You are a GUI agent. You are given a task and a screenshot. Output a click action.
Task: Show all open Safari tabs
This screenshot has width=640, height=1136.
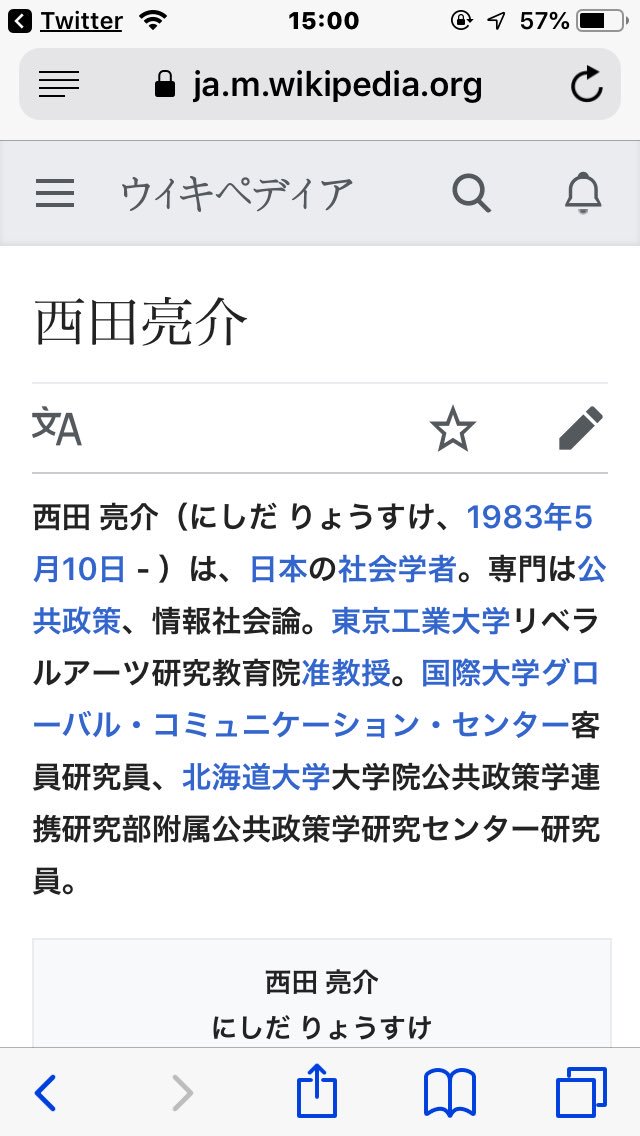[x=581, y=1092]
